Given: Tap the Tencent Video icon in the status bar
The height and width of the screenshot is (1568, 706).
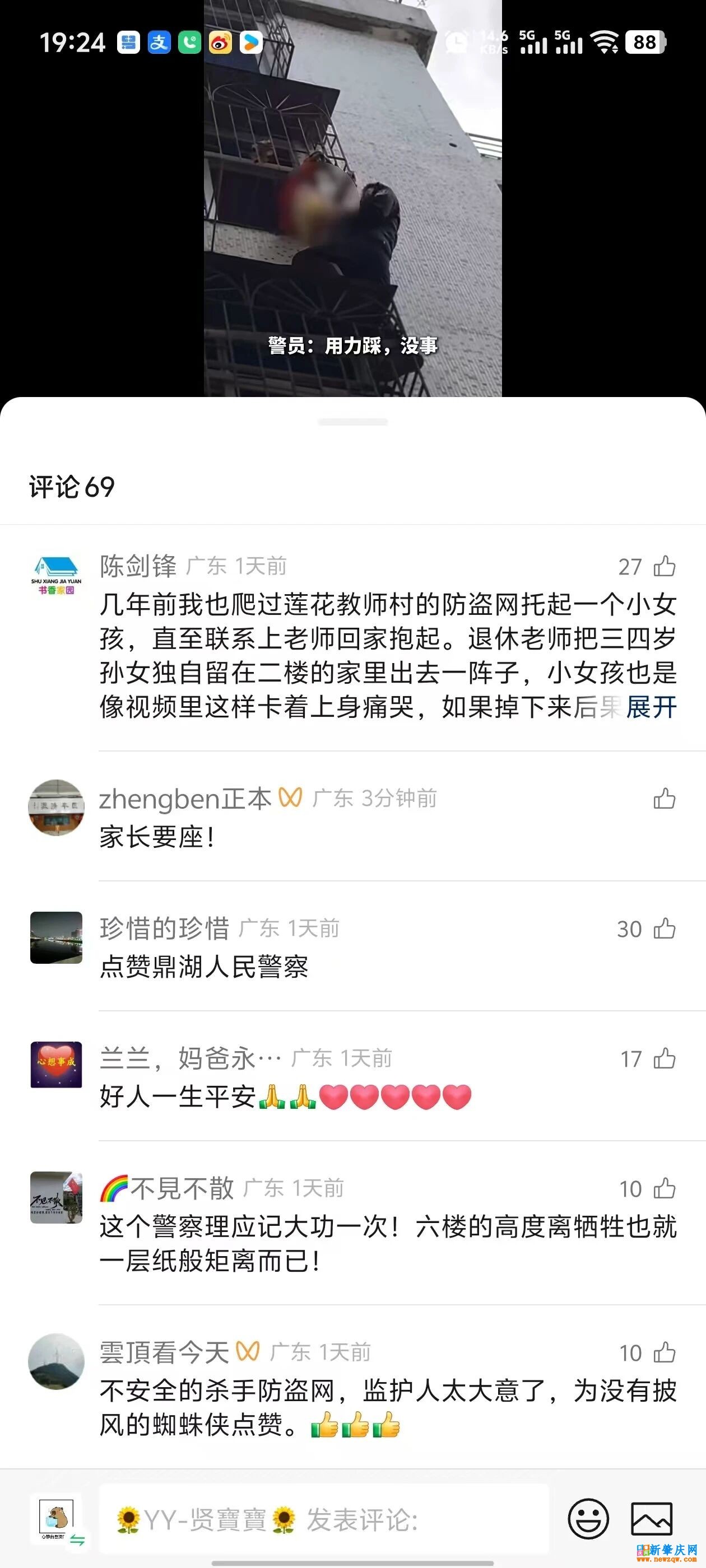Looking at the screenshot, I should tap(251, 43).
